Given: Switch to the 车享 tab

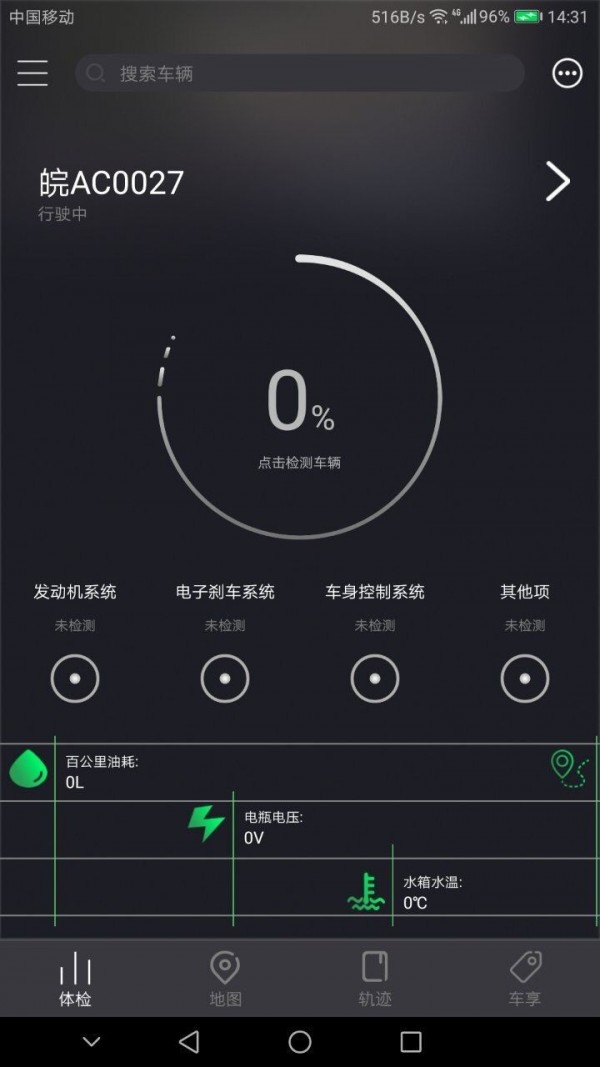Looking at the screenshot, I should (525, 979).
